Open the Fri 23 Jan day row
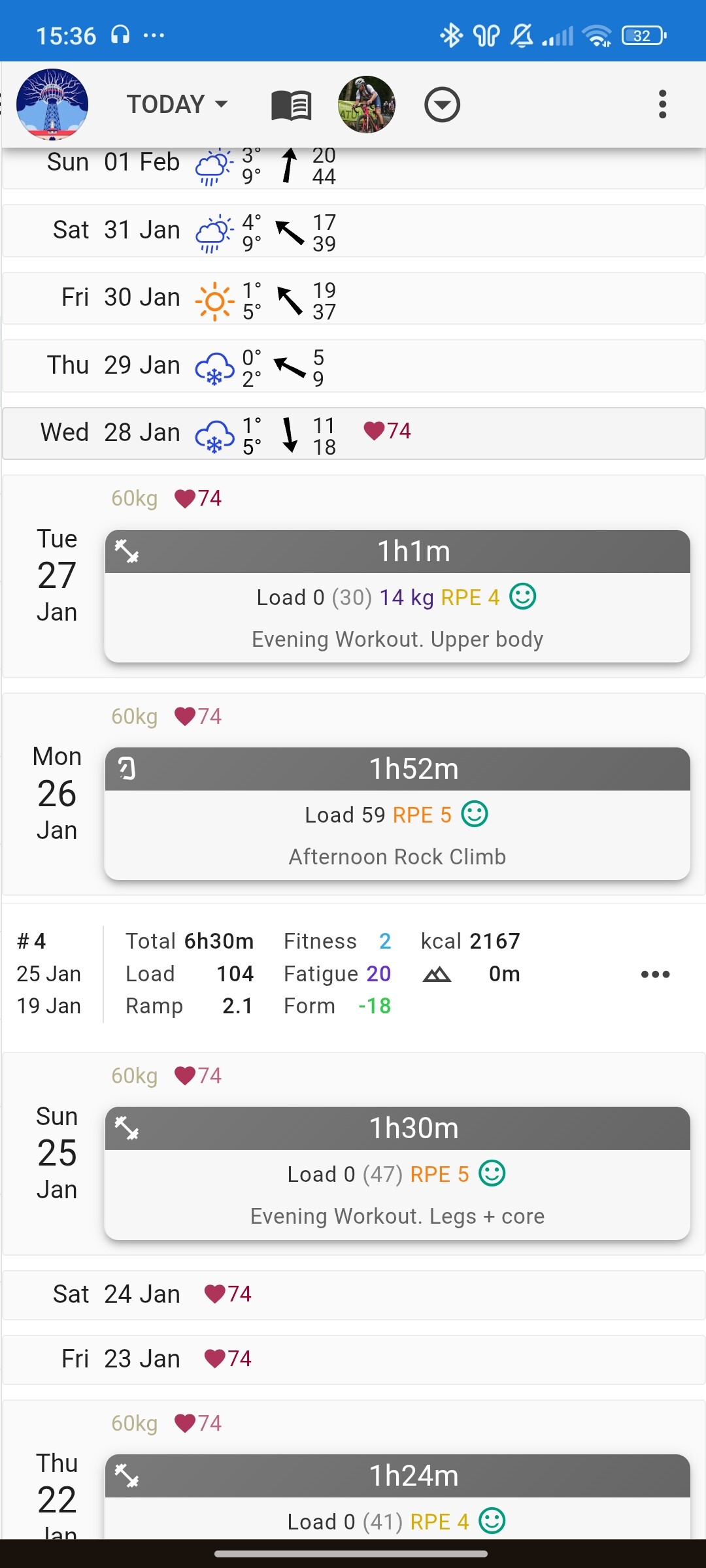 [x=353, y=1359]
